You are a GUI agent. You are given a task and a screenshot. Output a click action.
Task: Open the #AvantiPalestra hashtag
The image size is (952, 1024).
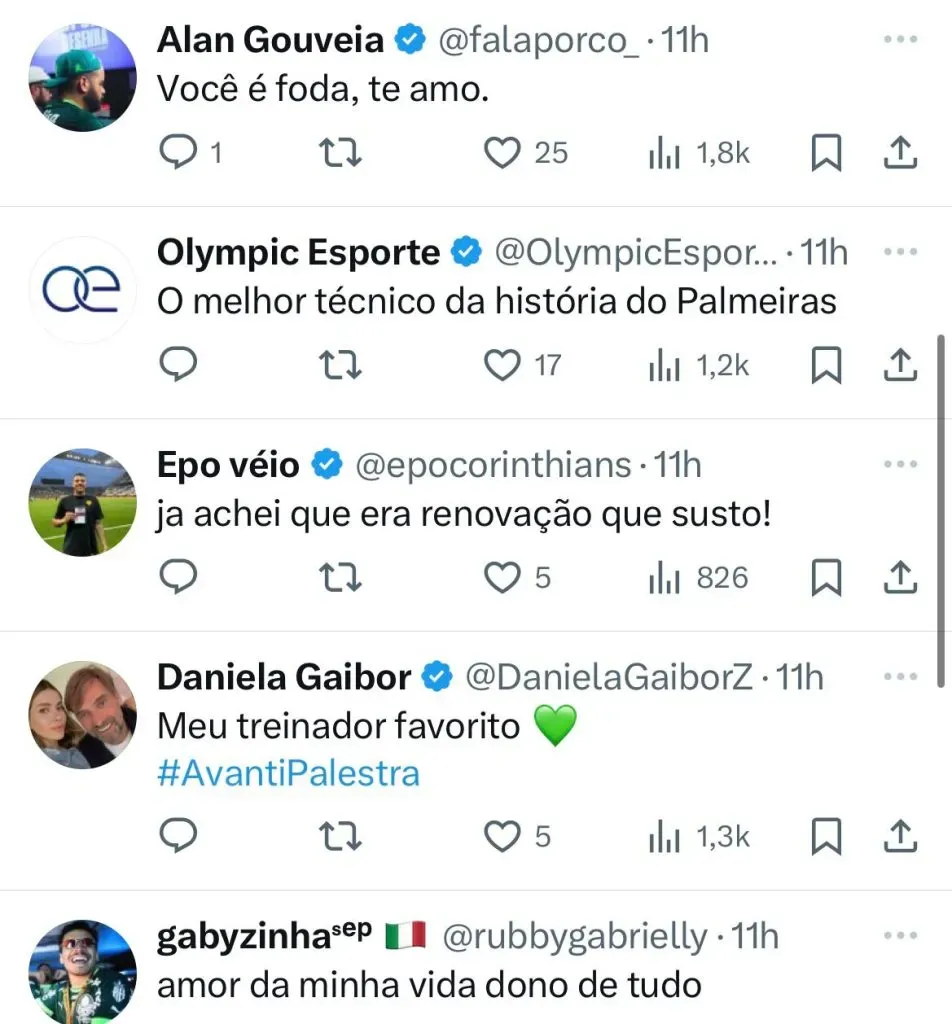click(288, 773)
